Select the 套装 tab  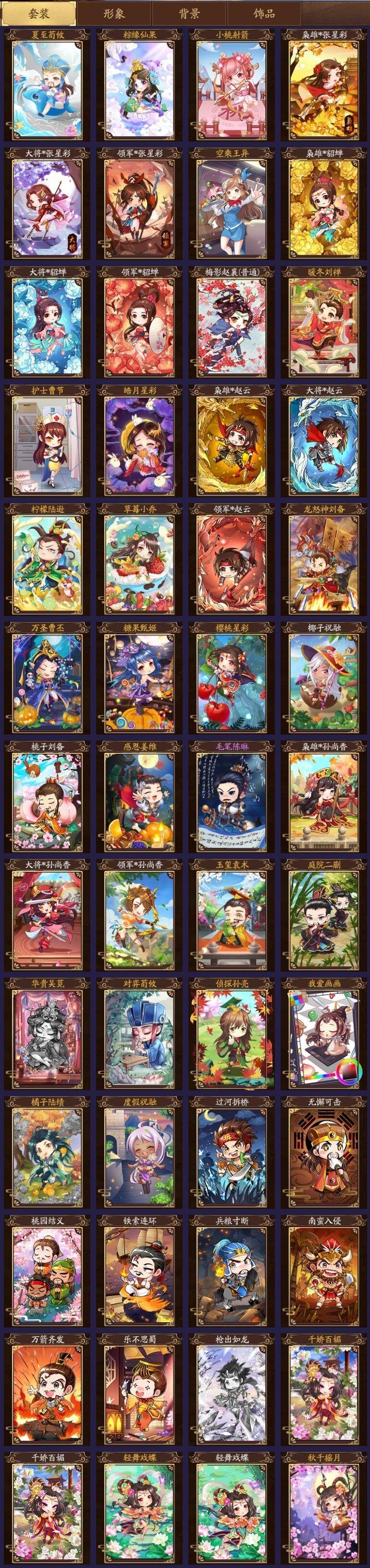[39, 13]
